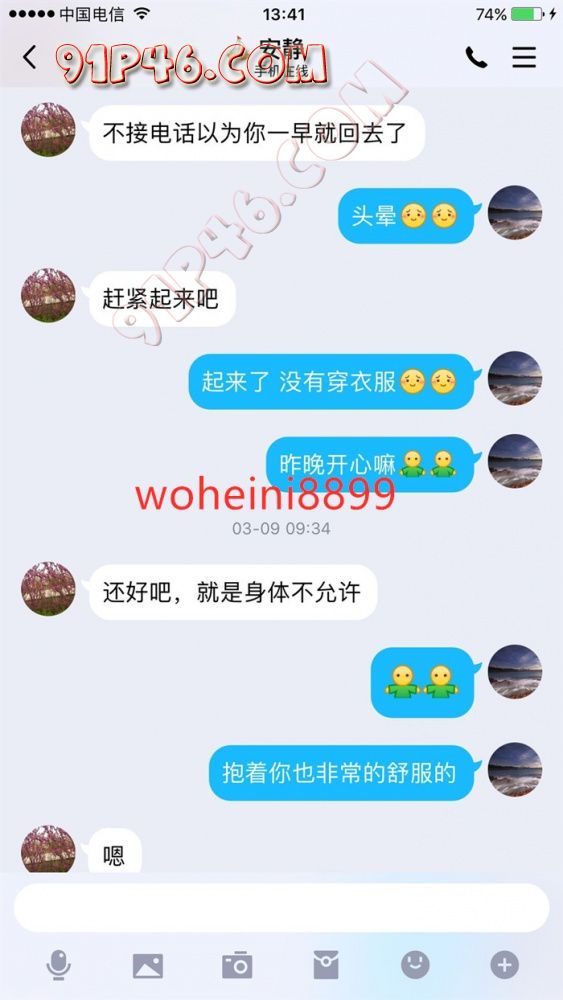Open the camera to take a photo
Screen dimensions: 563x1000
pyautogui.click(x=237, y=965)
